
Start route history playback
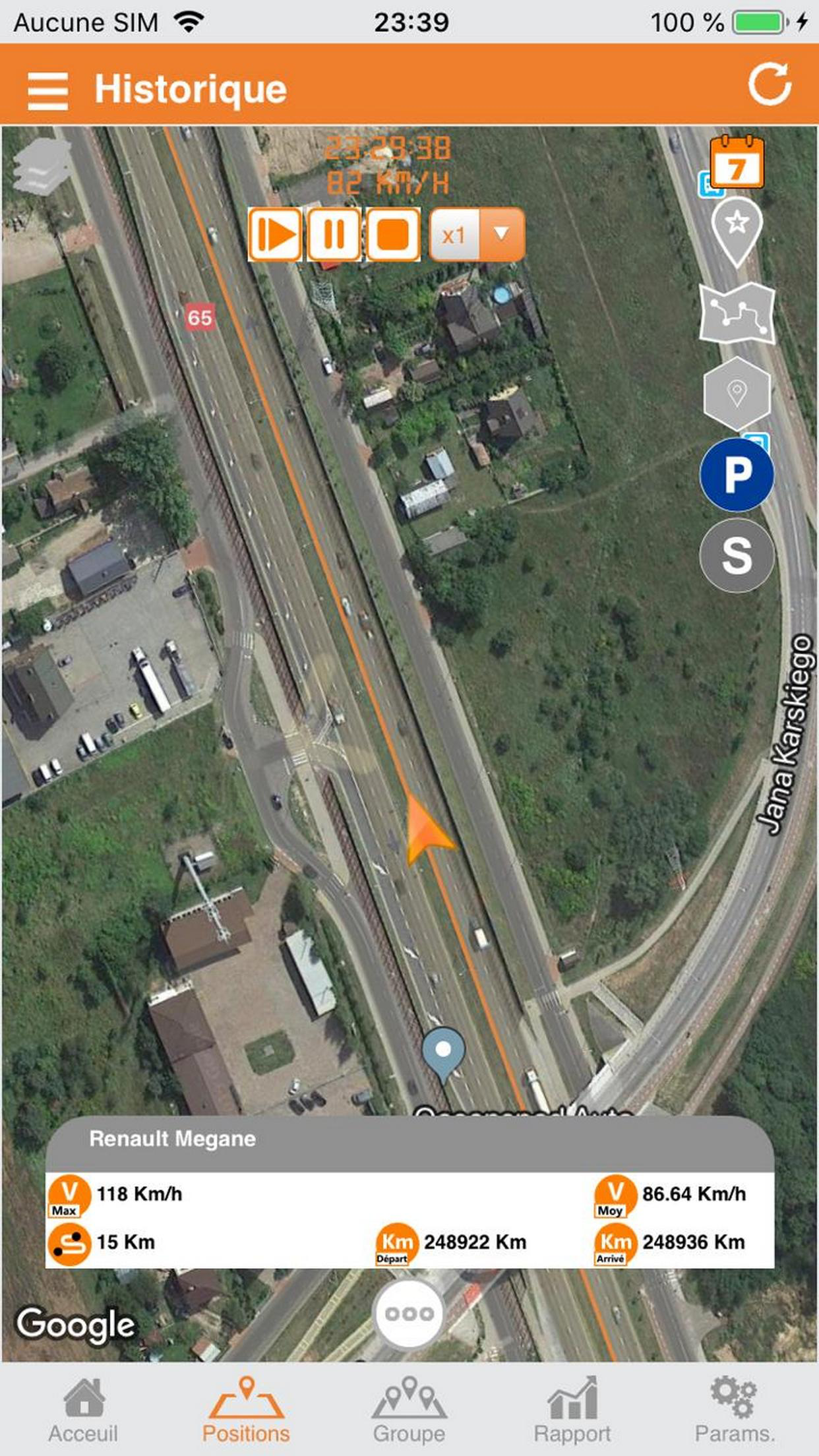[275, 234]
